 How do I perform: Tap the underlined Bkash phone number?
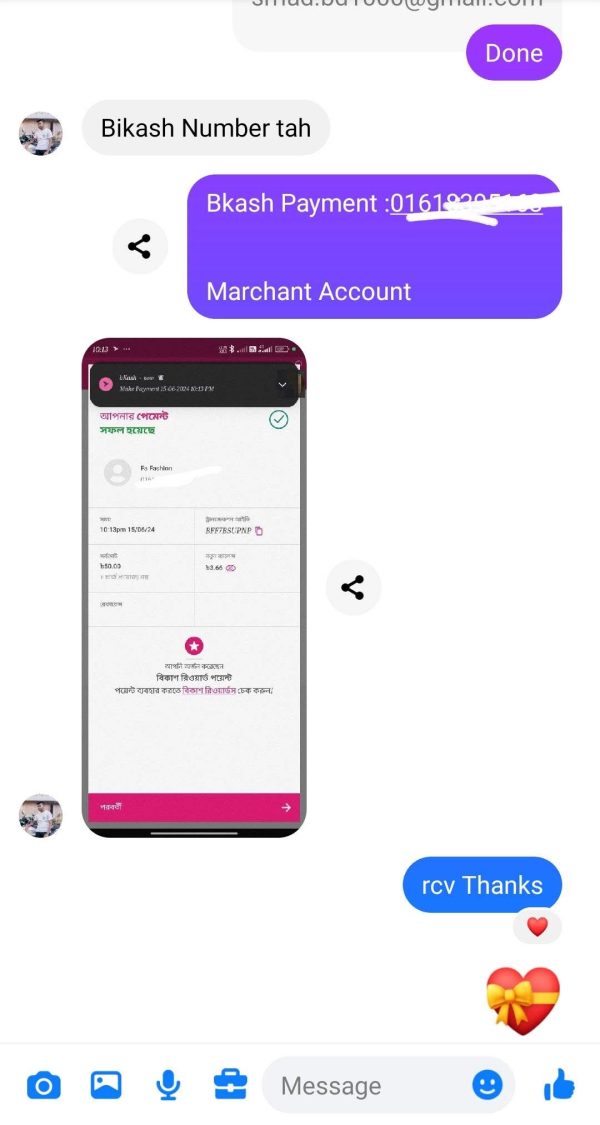coord(466,204)
